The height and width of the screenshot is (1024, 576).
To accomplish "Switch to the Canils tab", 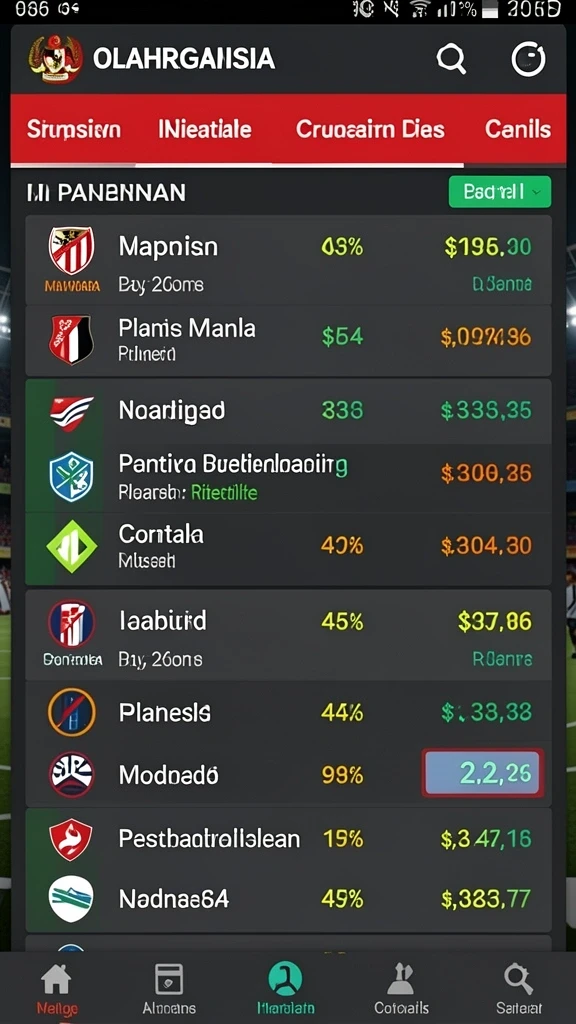I will 518,129.
